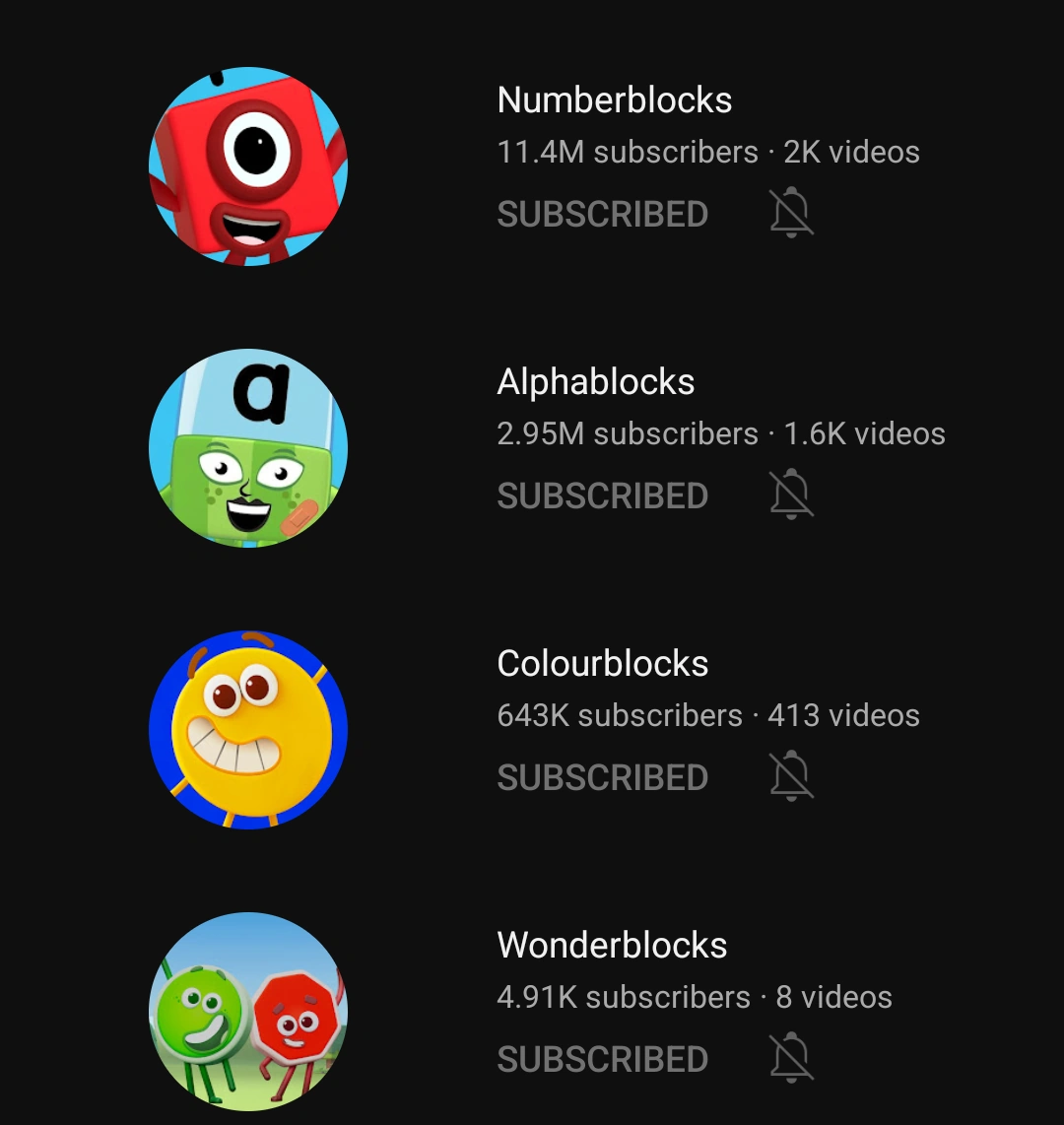The width and height of the screenshot is (1064, 1125).
Task: Tap SUBSCRIBED button for Wonderblocks
Action: click(602, 1059)
